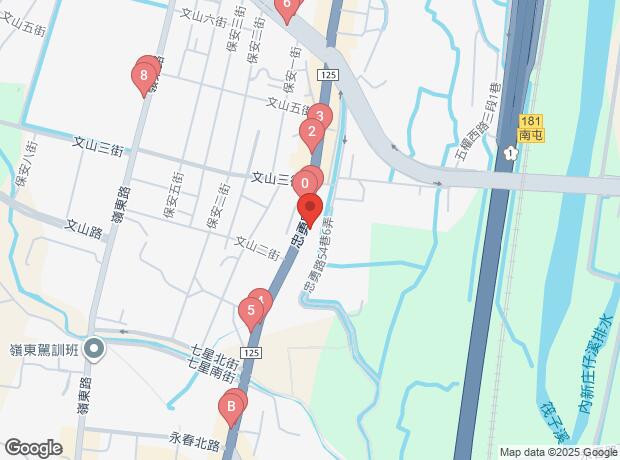This screenshot has width=620, height=460.
Task: Open the 嶺東駕訓班 place pin
Action: click(94, 349)
